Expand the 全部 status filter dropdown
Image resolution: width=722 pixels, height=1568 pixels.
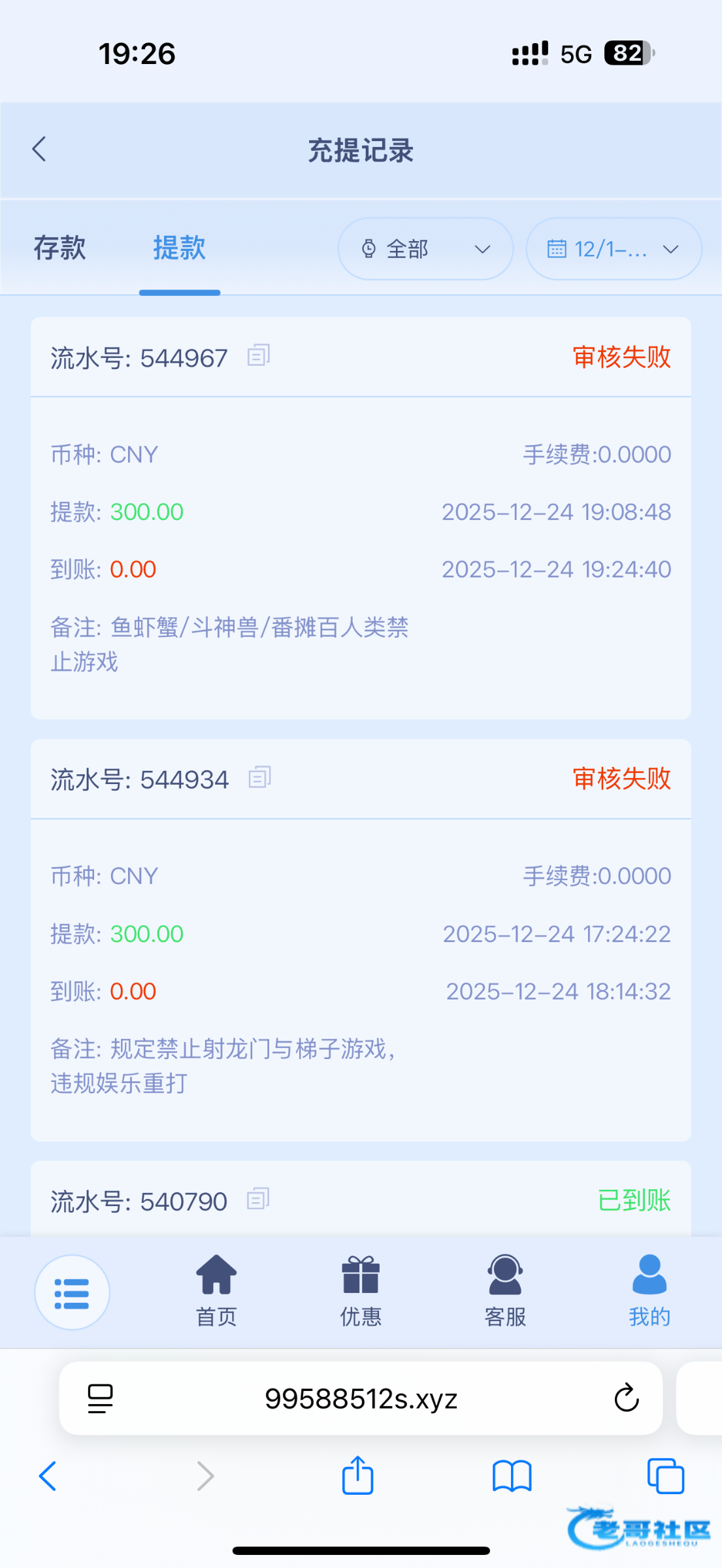[425, 249]
